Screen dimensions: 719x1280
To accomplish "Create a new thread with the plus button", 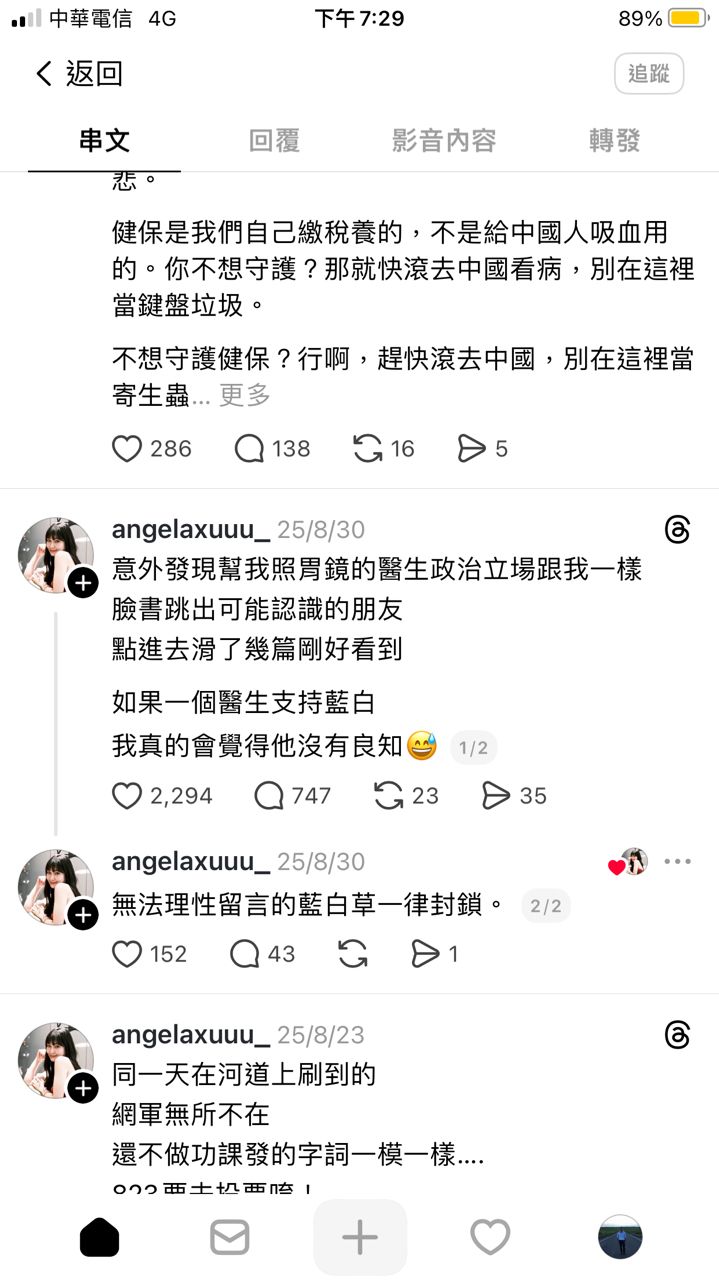I will pos(359,1238).
